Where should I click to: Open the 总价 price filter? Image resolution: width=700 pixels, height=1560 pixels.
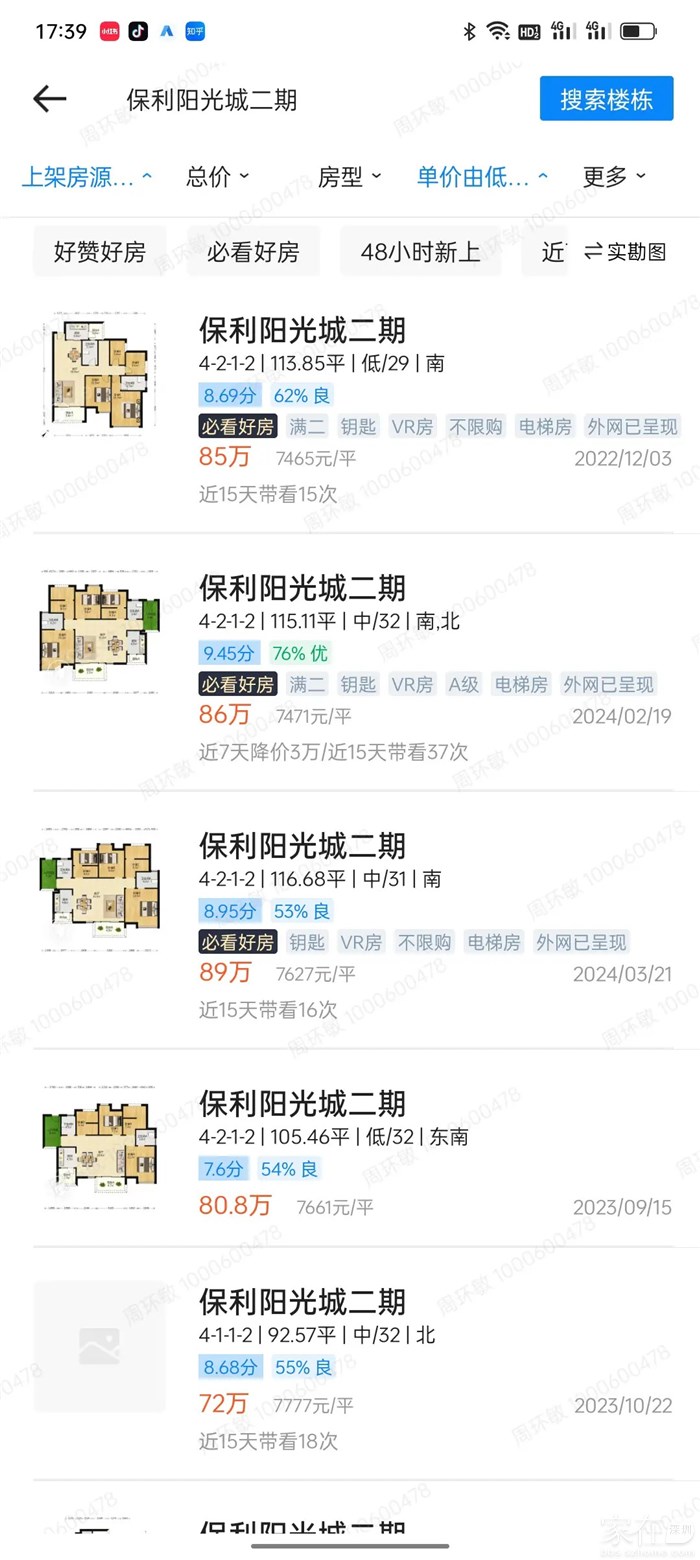[217, 177]
